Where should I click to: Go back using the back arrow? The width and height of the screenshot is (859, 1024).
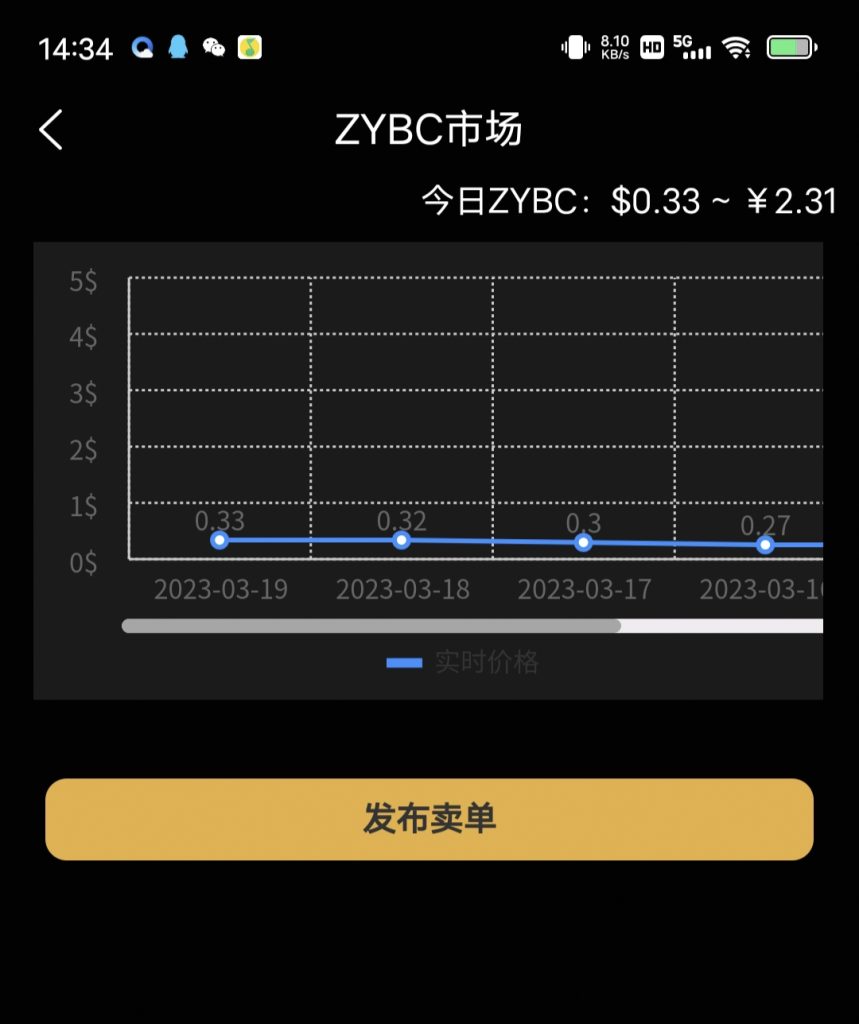point(51,130)
